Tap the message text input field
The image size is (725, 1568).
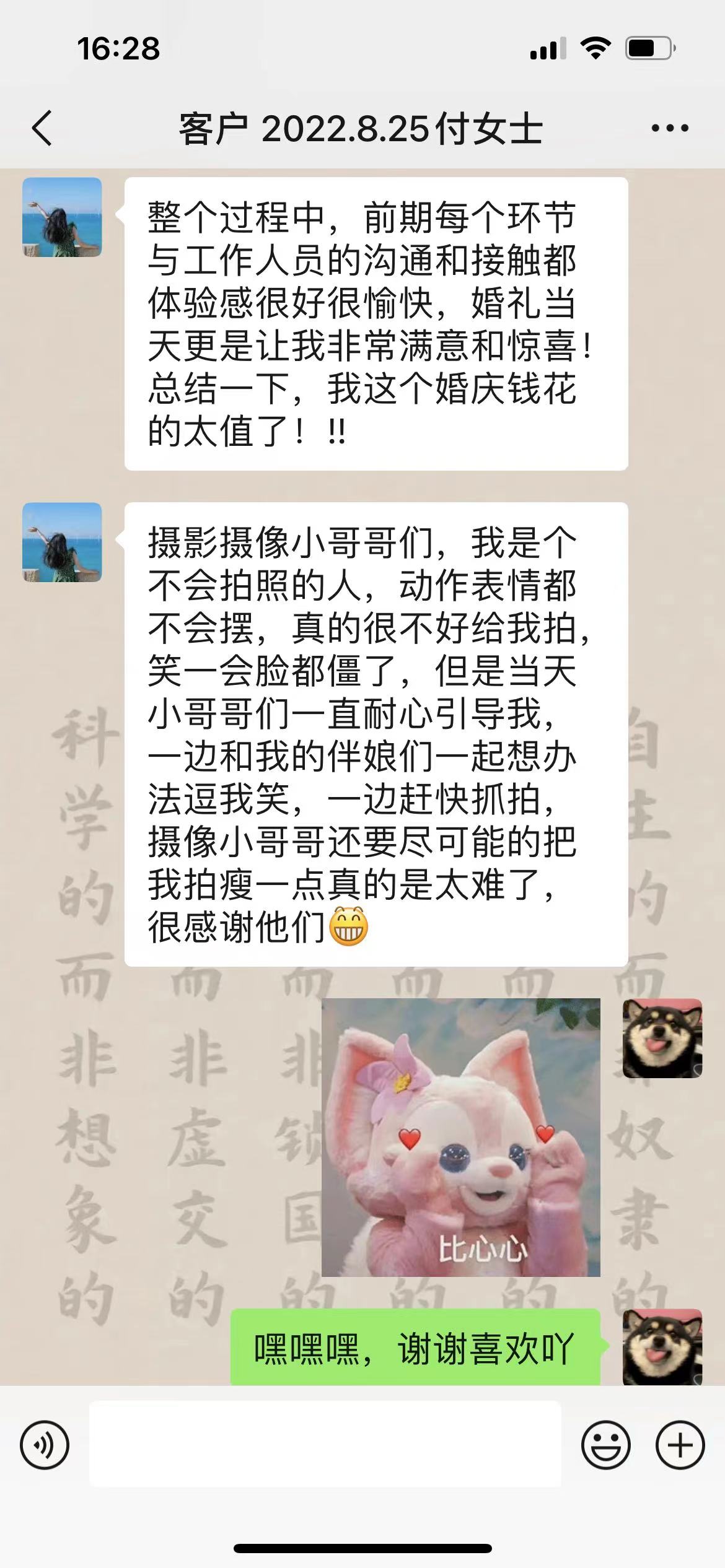(x=325, y=1444)
